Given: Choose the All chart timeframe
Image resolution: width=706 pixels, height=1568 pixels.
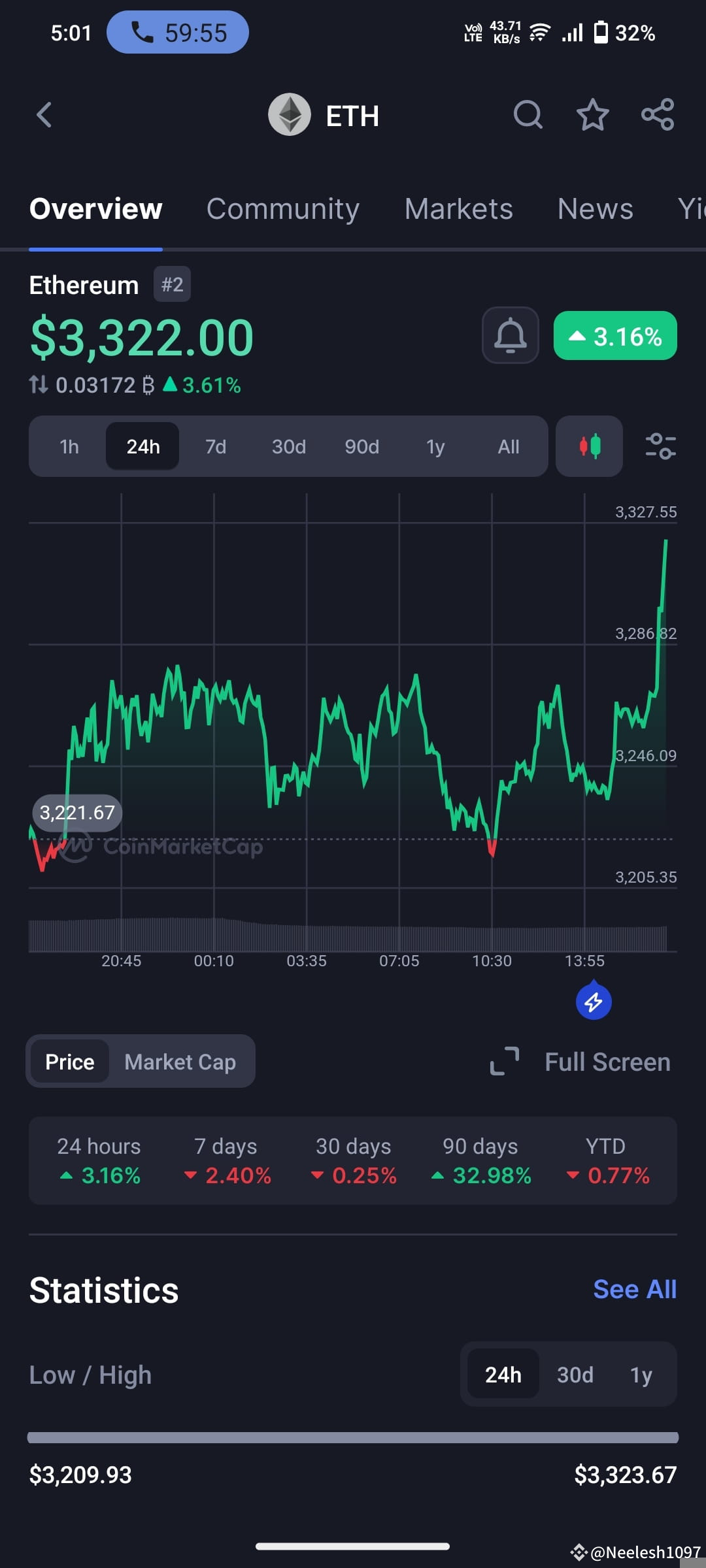Looking at the screenshot, I should point(508,446).
